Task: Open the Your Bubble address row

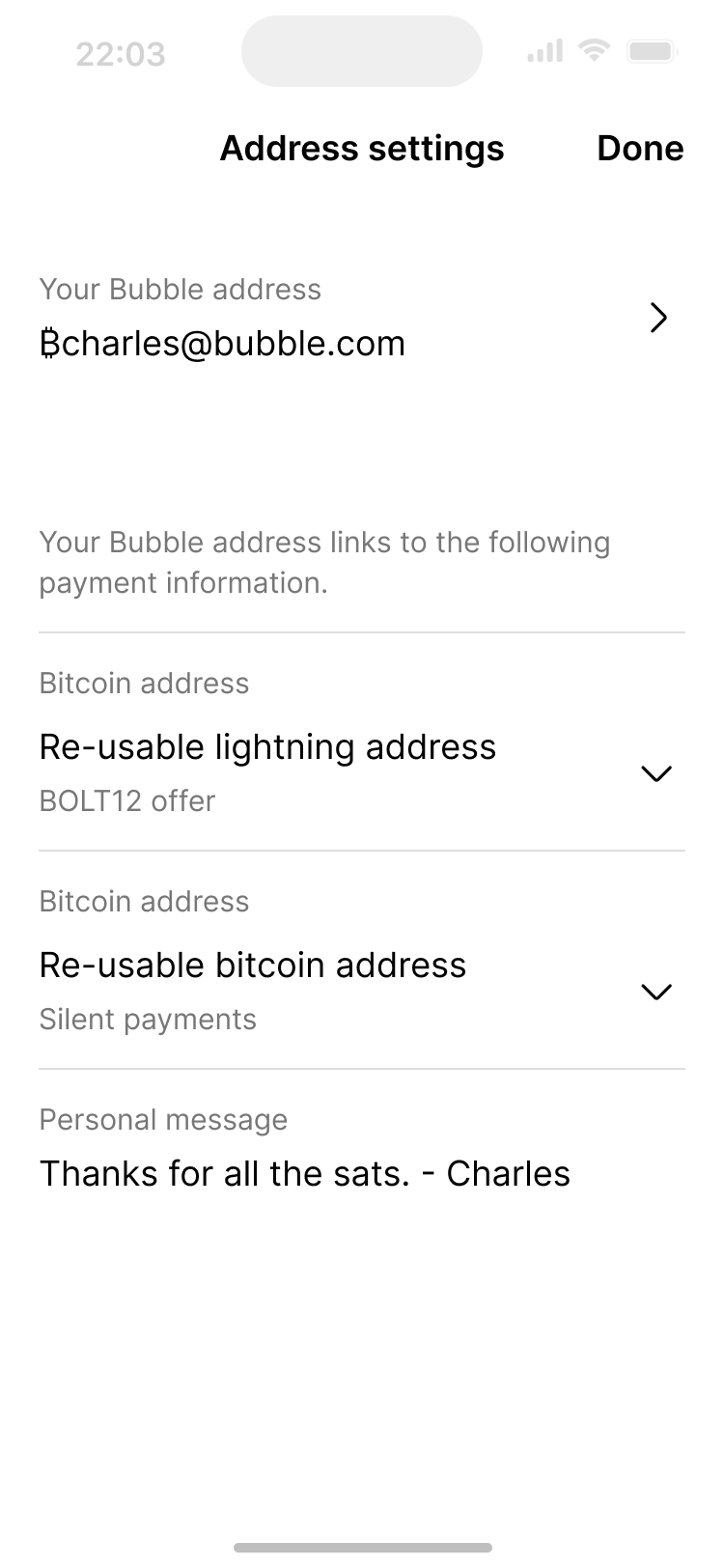Action: coord(361,319)
